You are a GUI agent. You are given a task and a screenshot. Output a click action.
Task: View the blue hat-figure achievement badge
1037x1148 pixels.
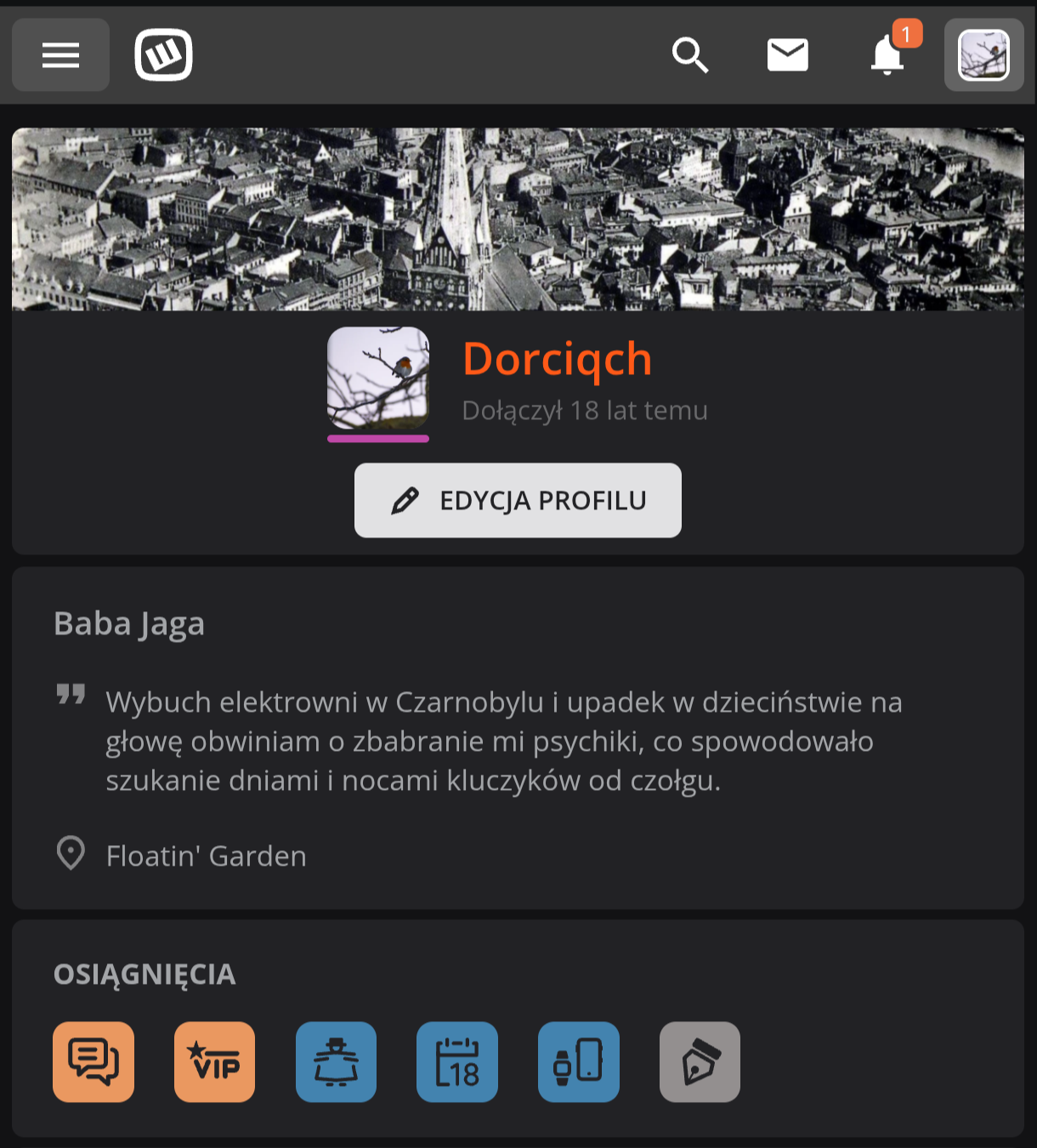[336, 1061]
